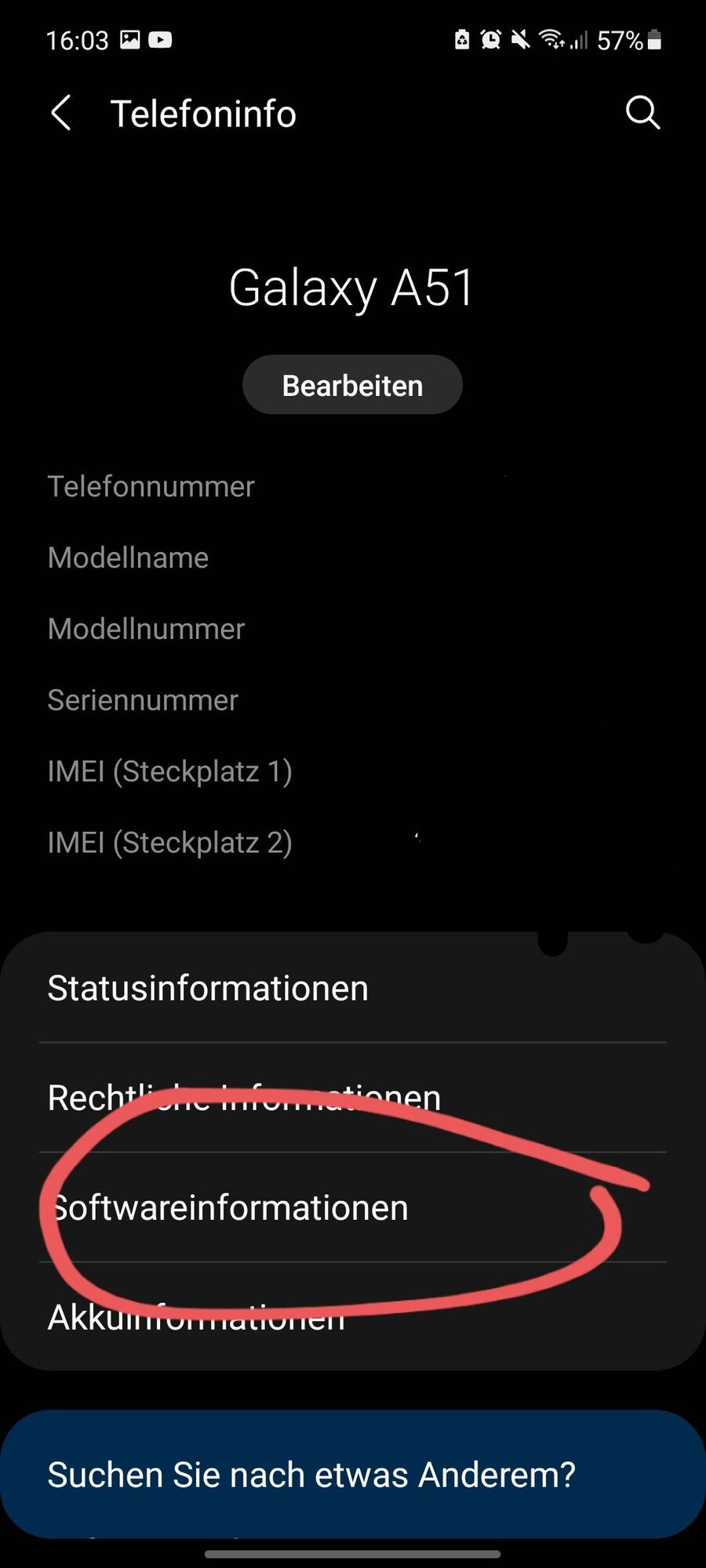Open Rechtliche Informationen
Screen dimensions: 706x1568
(244, 1098)
